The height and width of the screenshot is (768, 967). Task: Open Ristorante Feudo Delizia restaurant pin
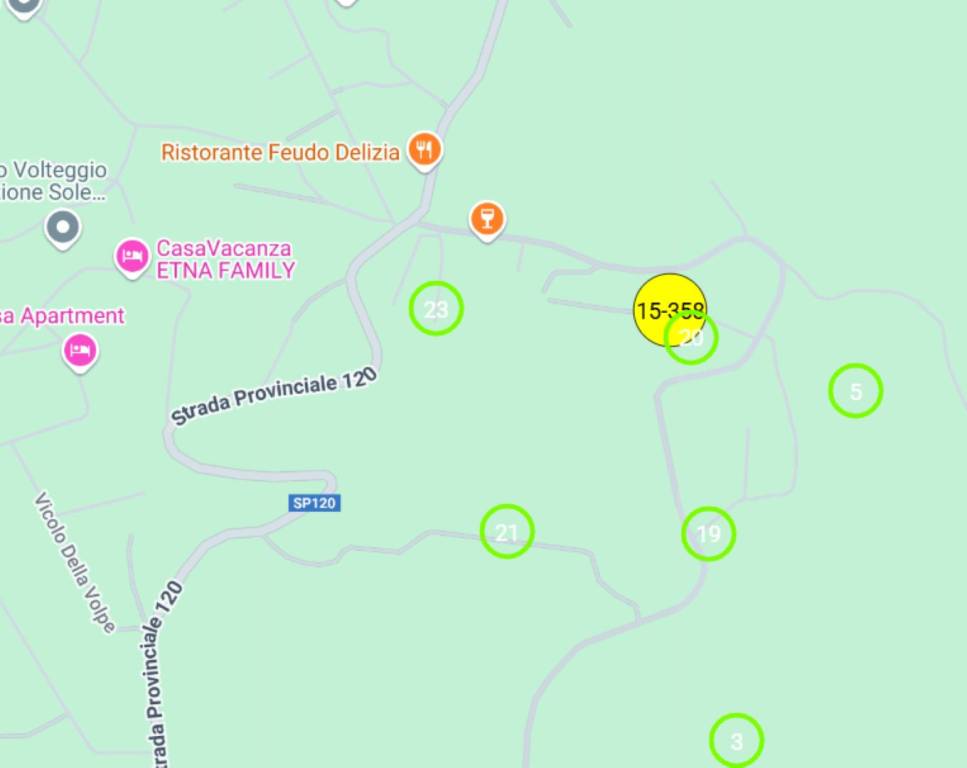(425, 150)
